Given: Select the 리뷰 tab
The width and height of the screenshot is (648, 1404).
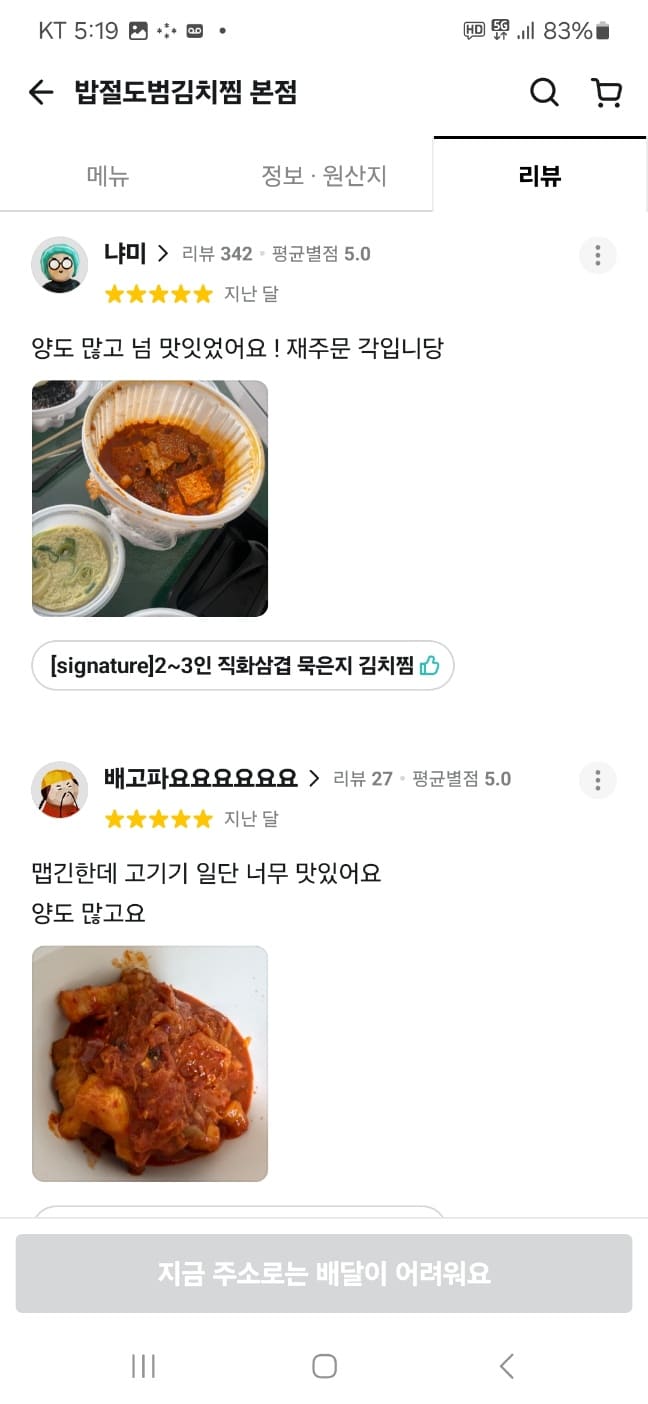Looking at the screenshot, I should pos(540,177).
